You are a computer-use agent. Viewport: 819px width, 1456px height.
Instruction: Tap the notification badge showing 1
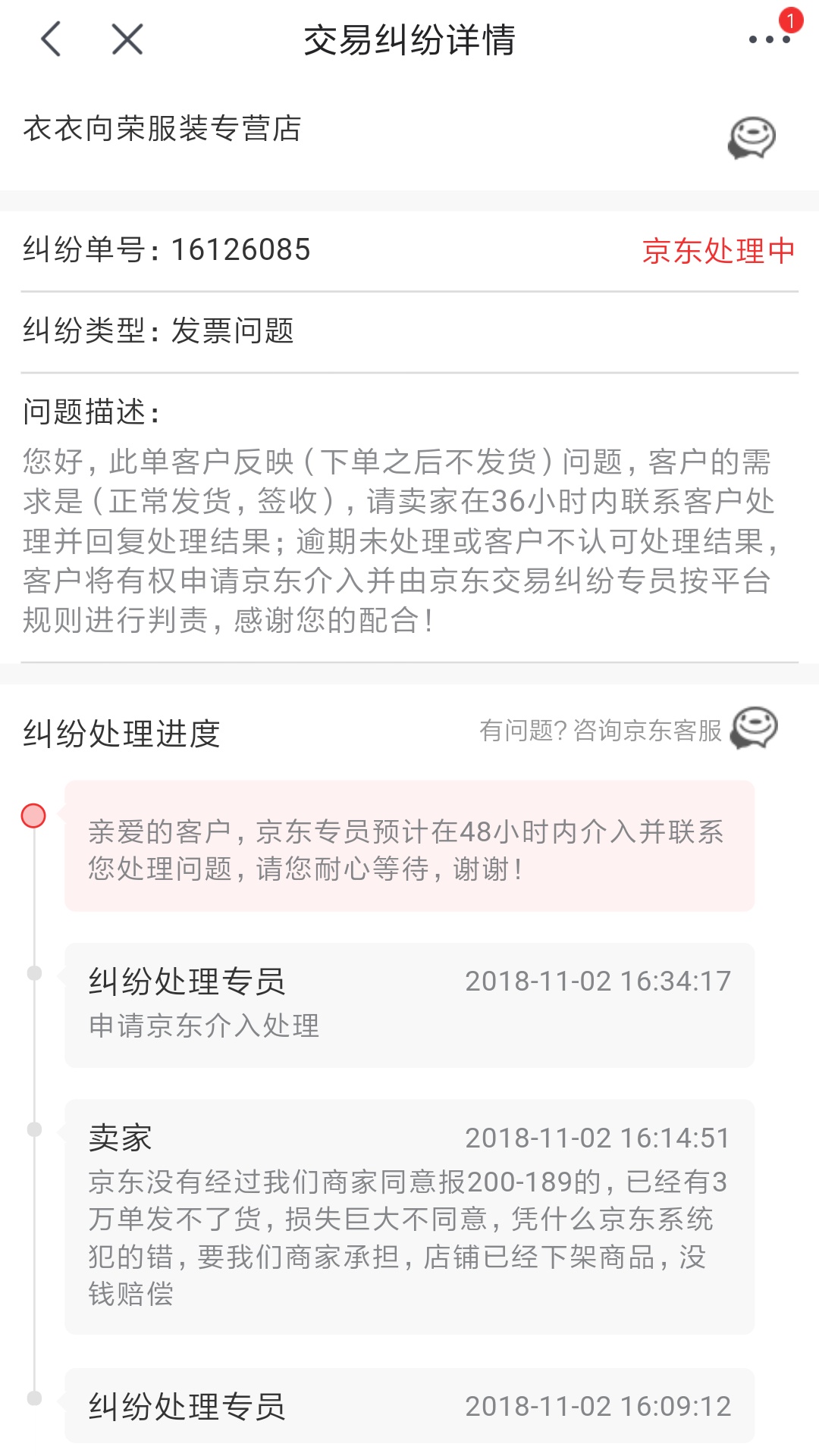click(792, 20)
